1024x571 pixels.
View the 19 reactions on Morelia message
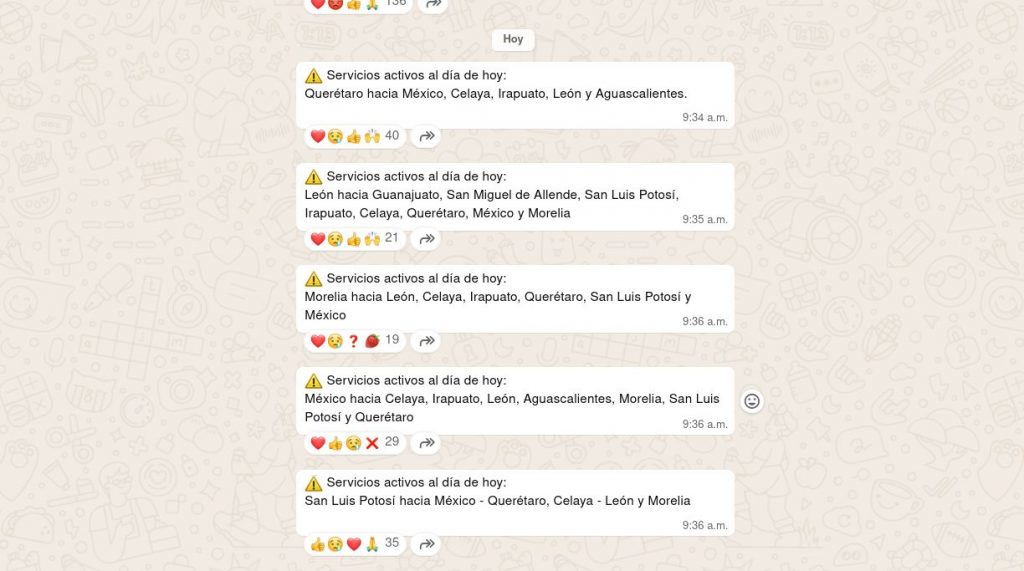355,341
